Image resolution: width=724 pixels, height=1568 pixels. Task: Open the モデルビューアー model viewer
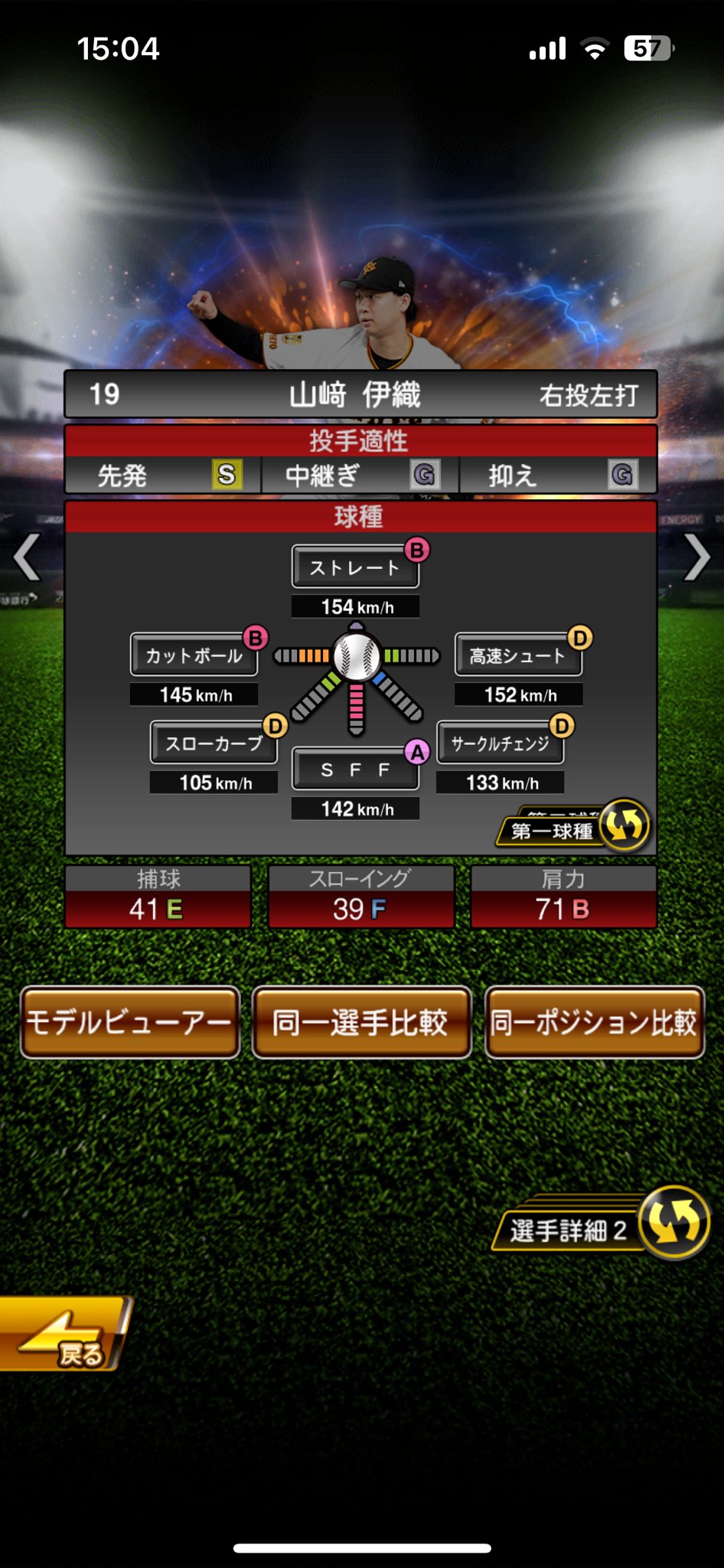coord(130,1023)
